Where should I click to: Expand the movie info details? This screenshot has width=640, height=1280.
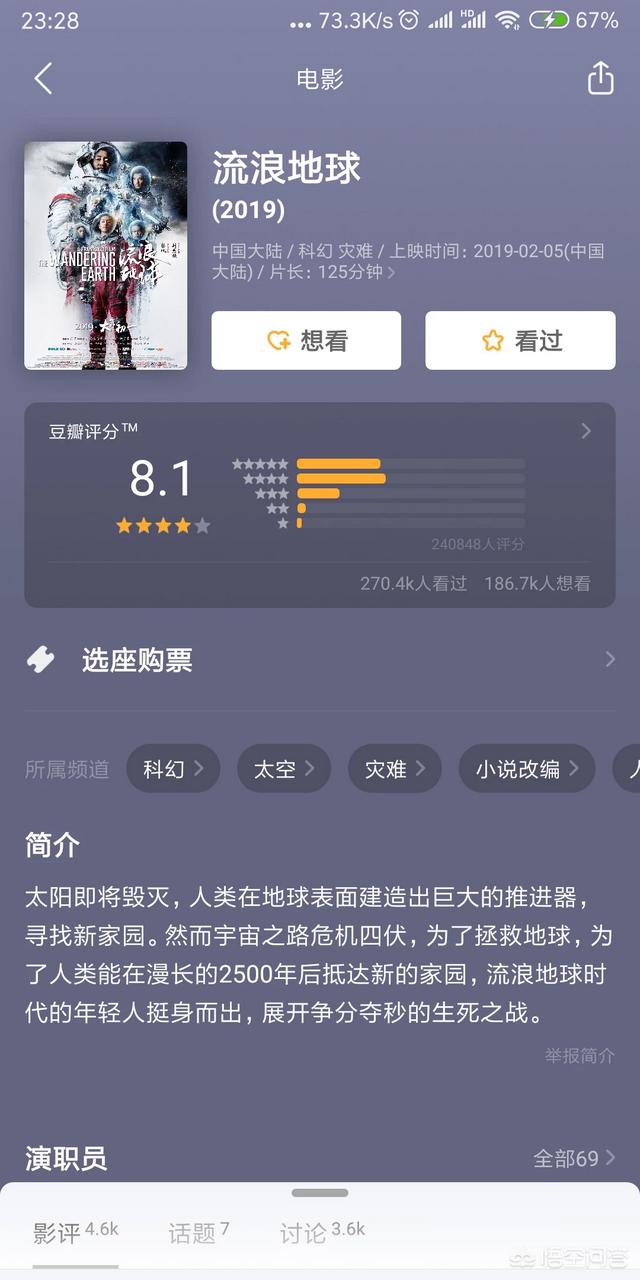pyautogui.click(x=390, y=273)
